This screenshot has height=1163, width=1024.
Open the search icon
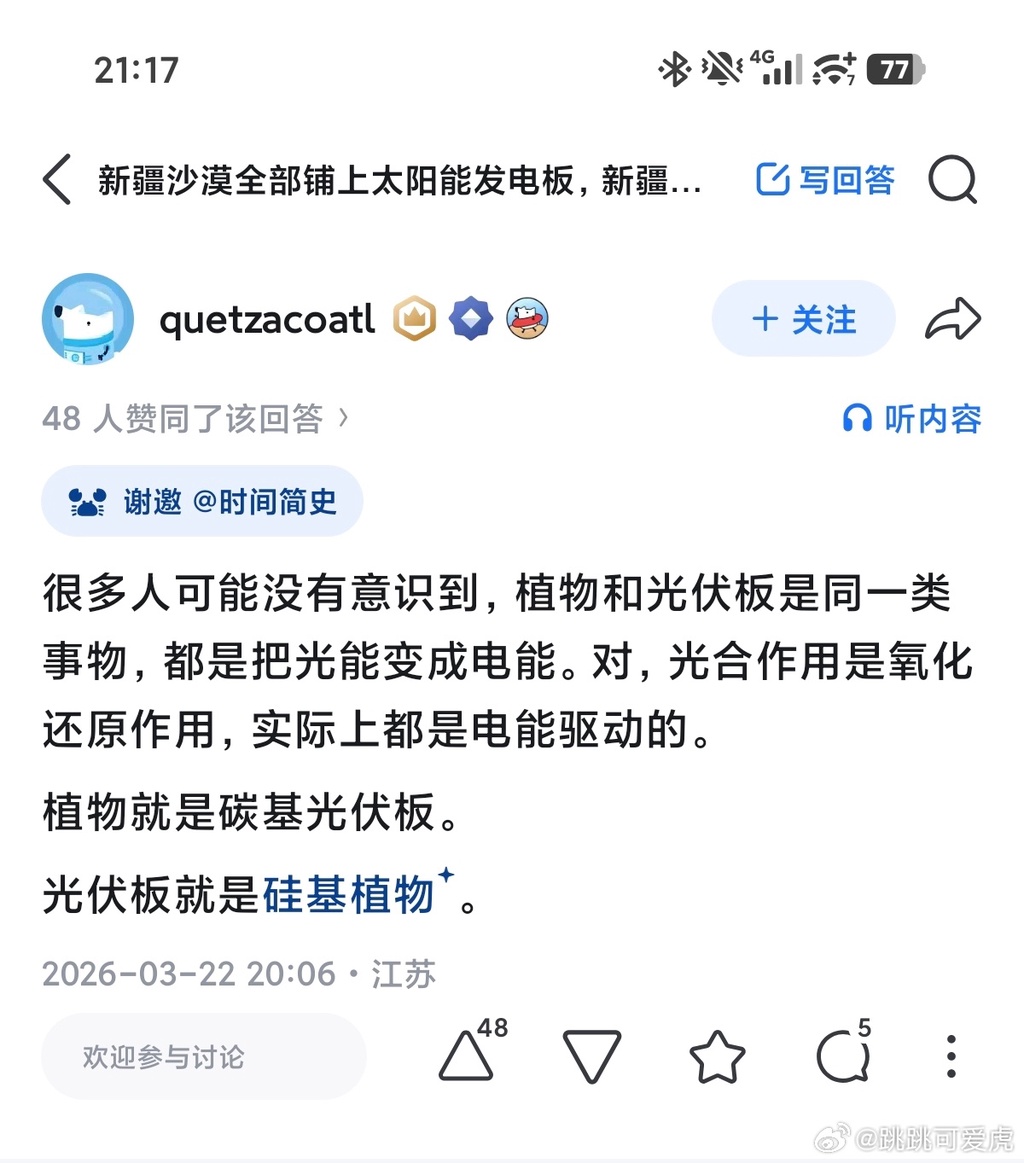[951, 181]
